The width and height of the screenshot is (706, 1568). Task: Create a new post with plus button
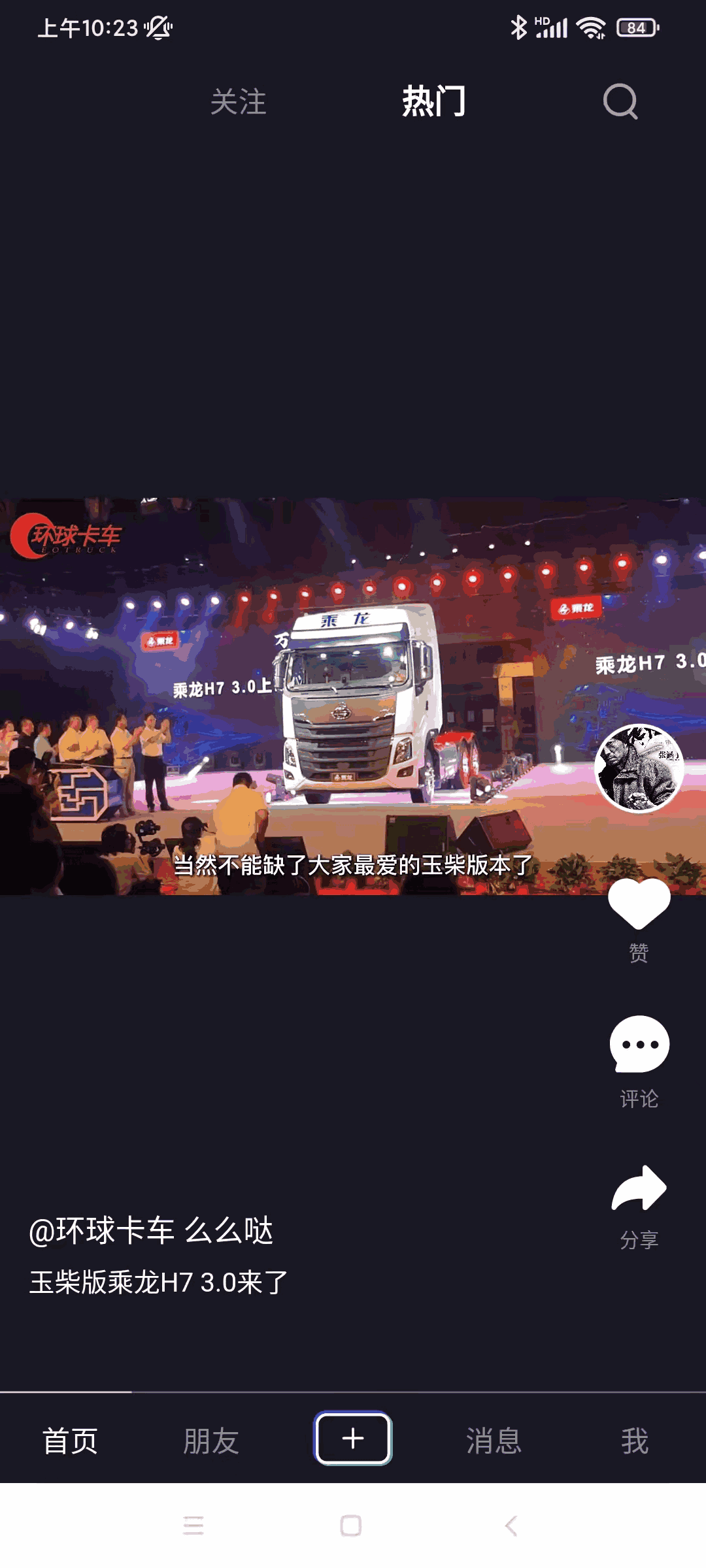(353, 1439)
